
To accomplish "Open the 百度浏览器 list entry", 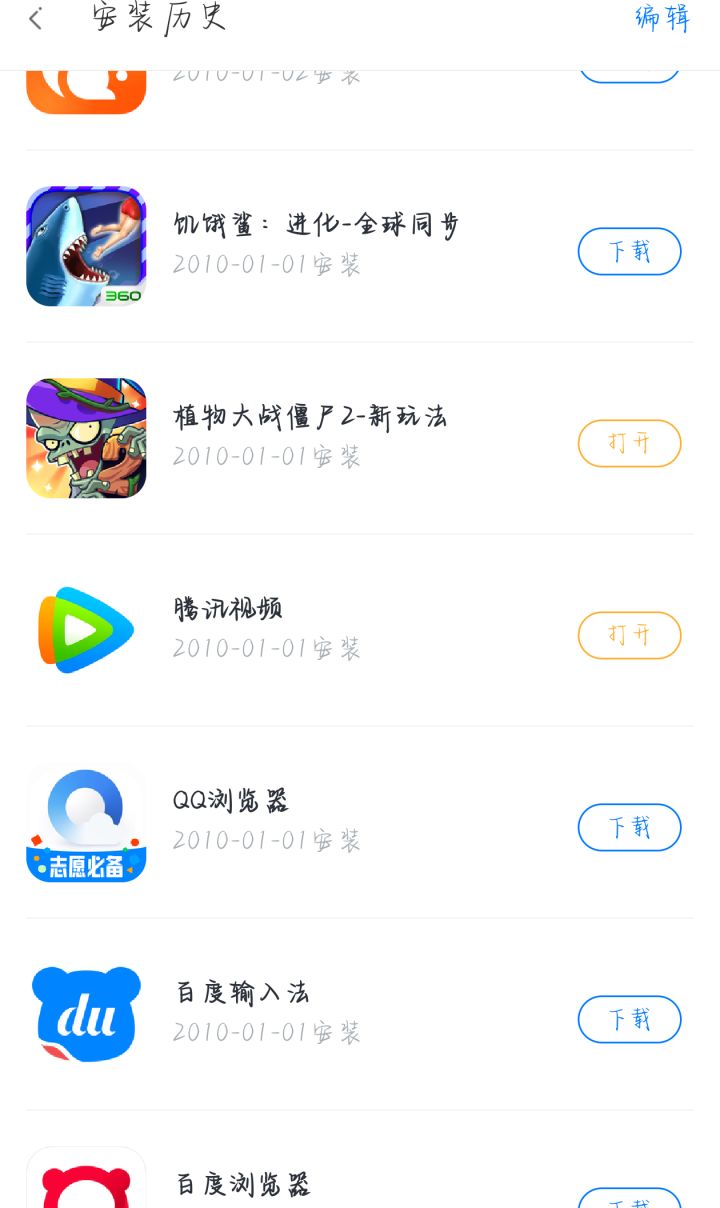I will (x=243, y=1186).
